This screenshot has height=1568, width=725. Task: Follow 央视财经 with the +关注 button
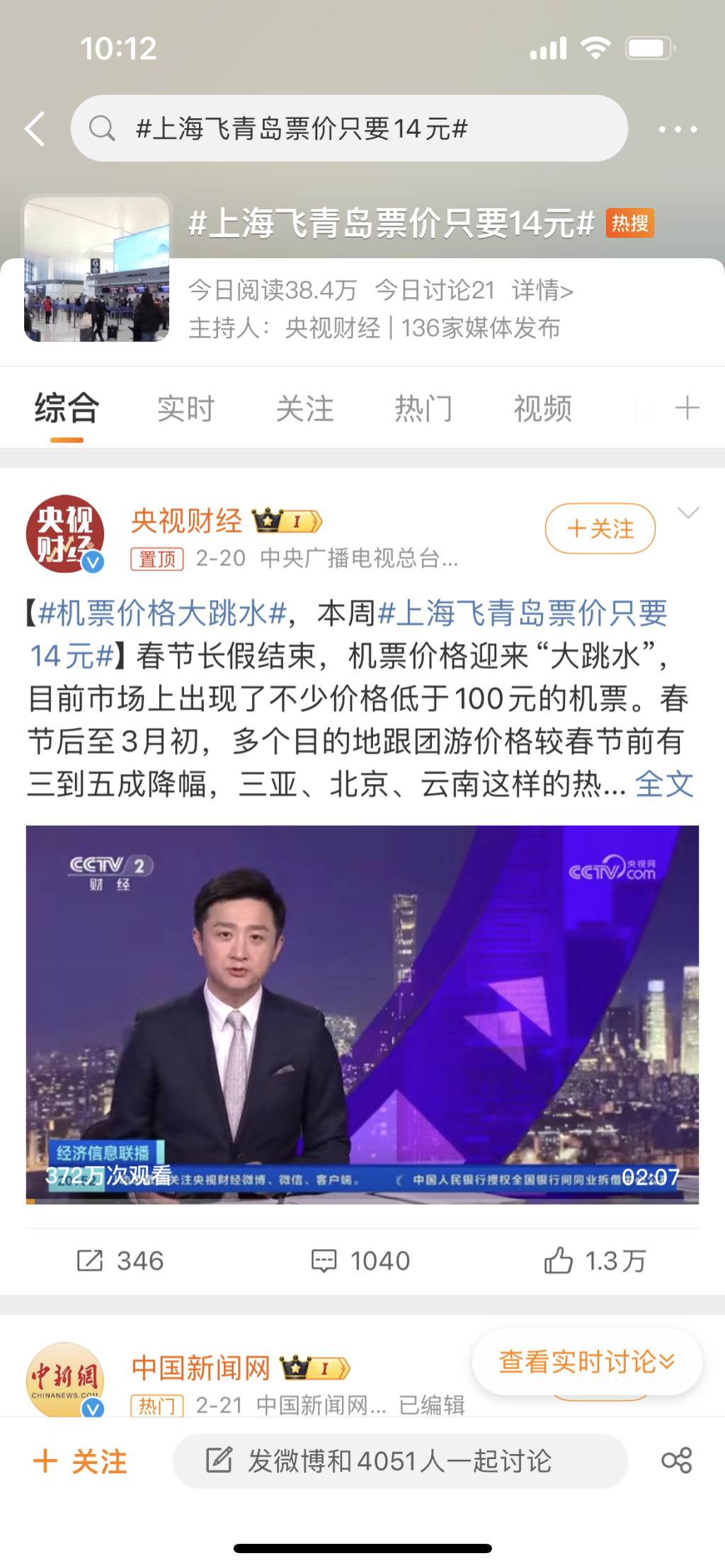pos(600,529)
